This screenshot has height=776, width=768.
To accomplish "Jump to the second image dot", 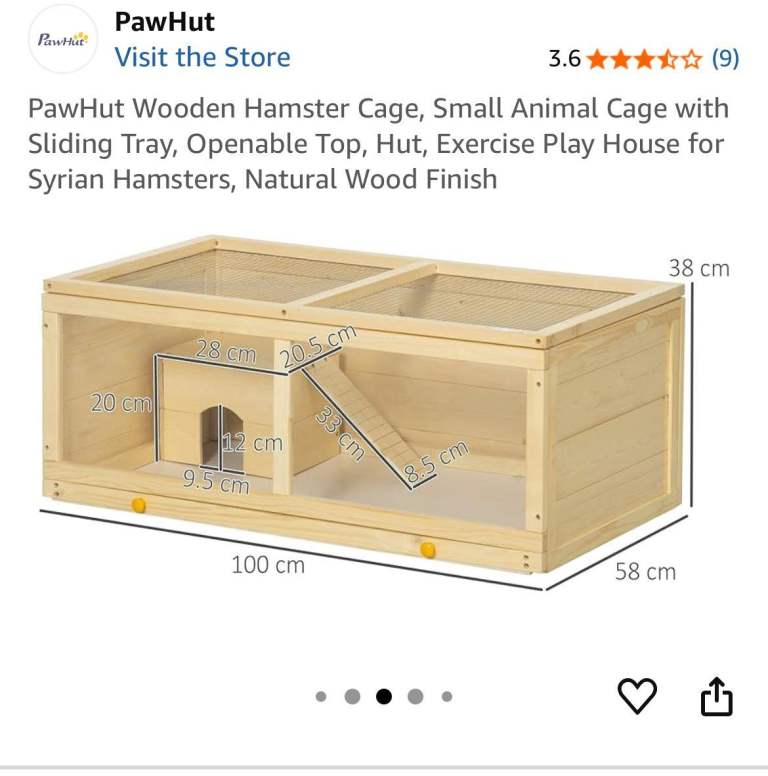I will click(x=352, y=697).
